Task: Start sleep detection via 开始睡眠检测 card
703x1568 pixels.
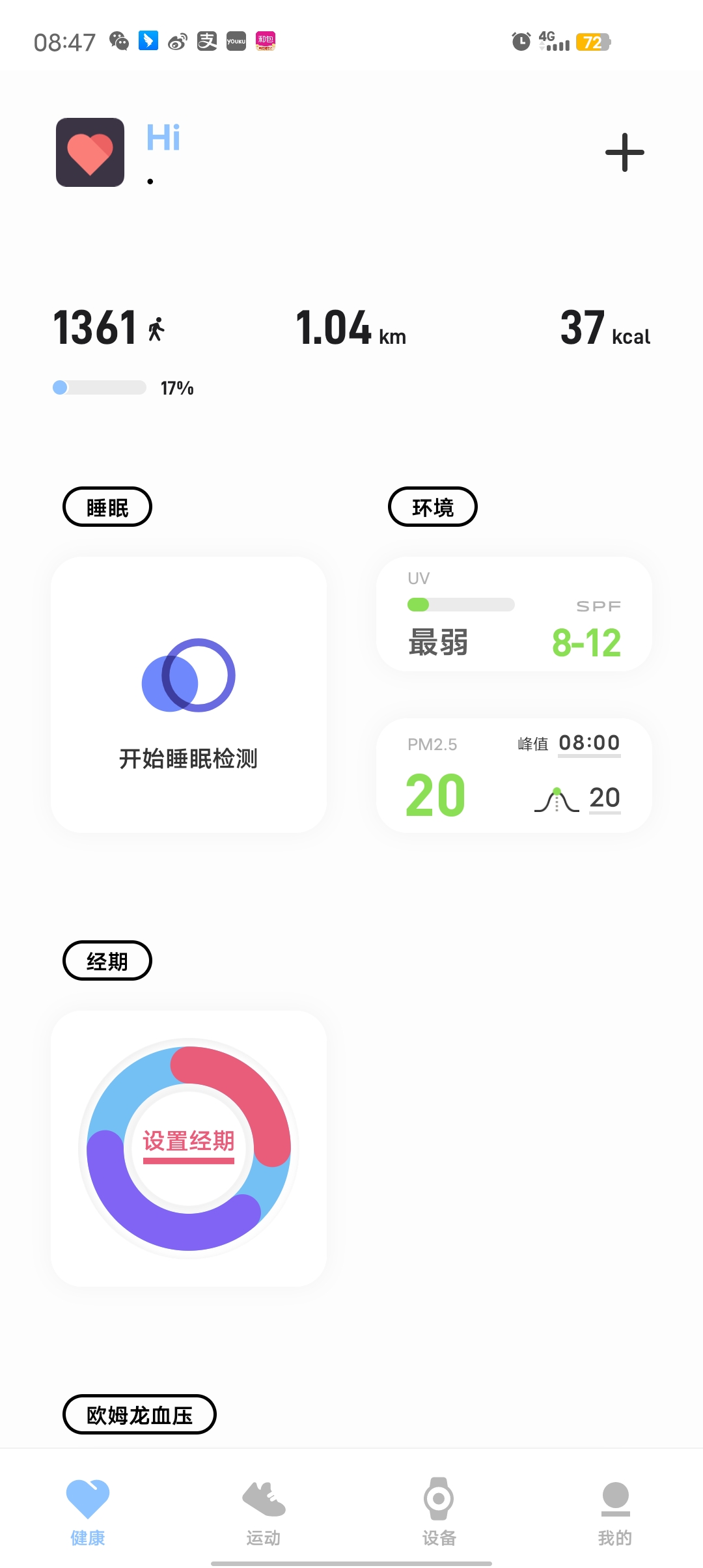Action: click(x=189, y=694)
